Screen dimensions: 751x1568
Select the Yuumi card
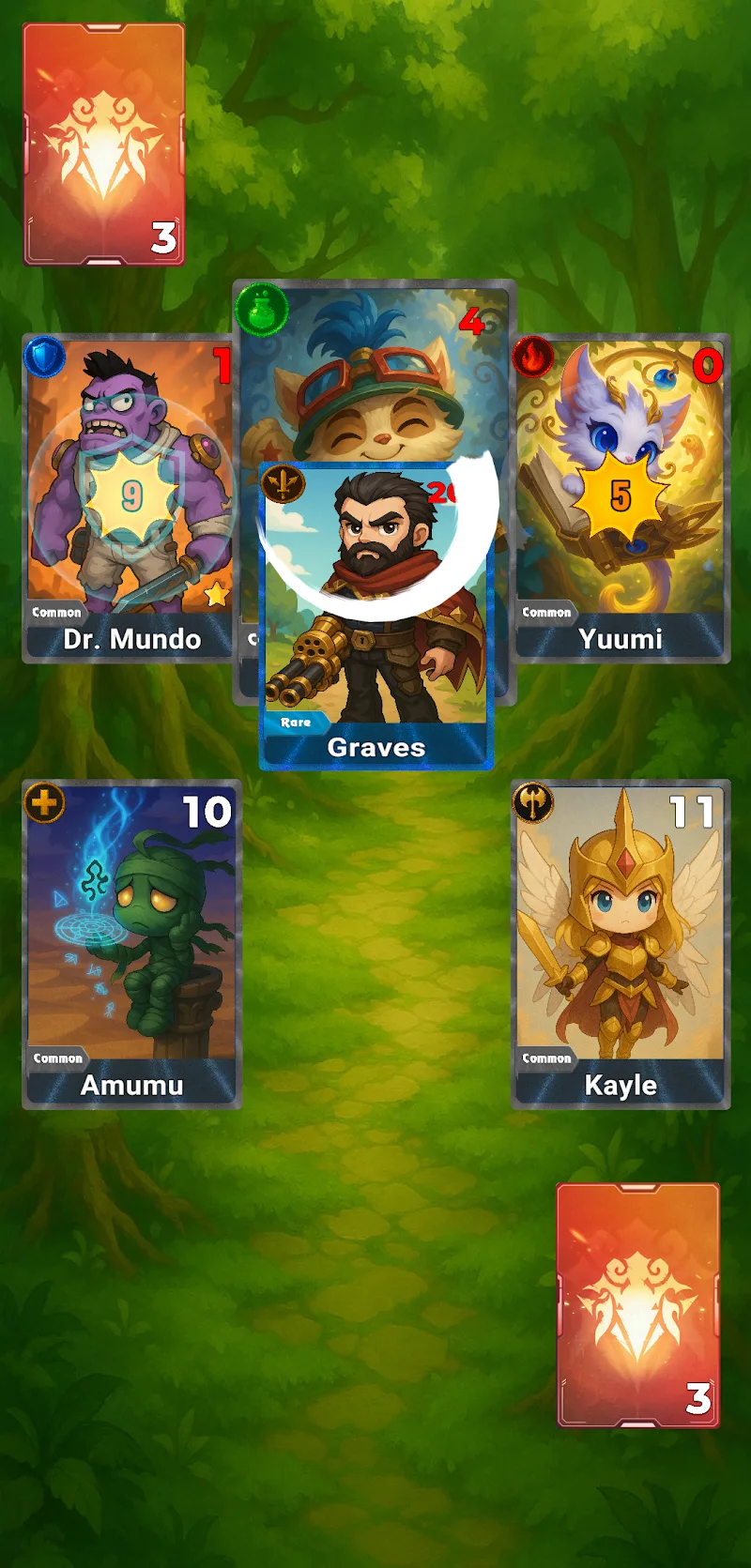point(621,497)
